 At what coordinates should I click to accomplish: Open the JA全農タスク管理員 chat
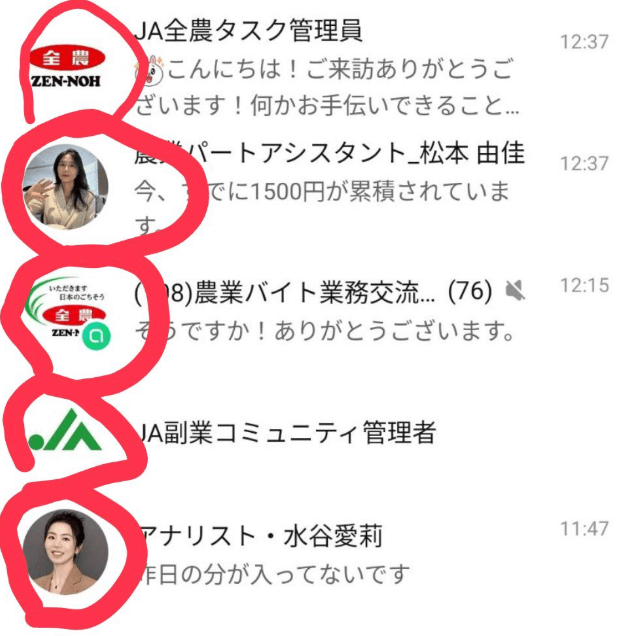tap(330, 68)
